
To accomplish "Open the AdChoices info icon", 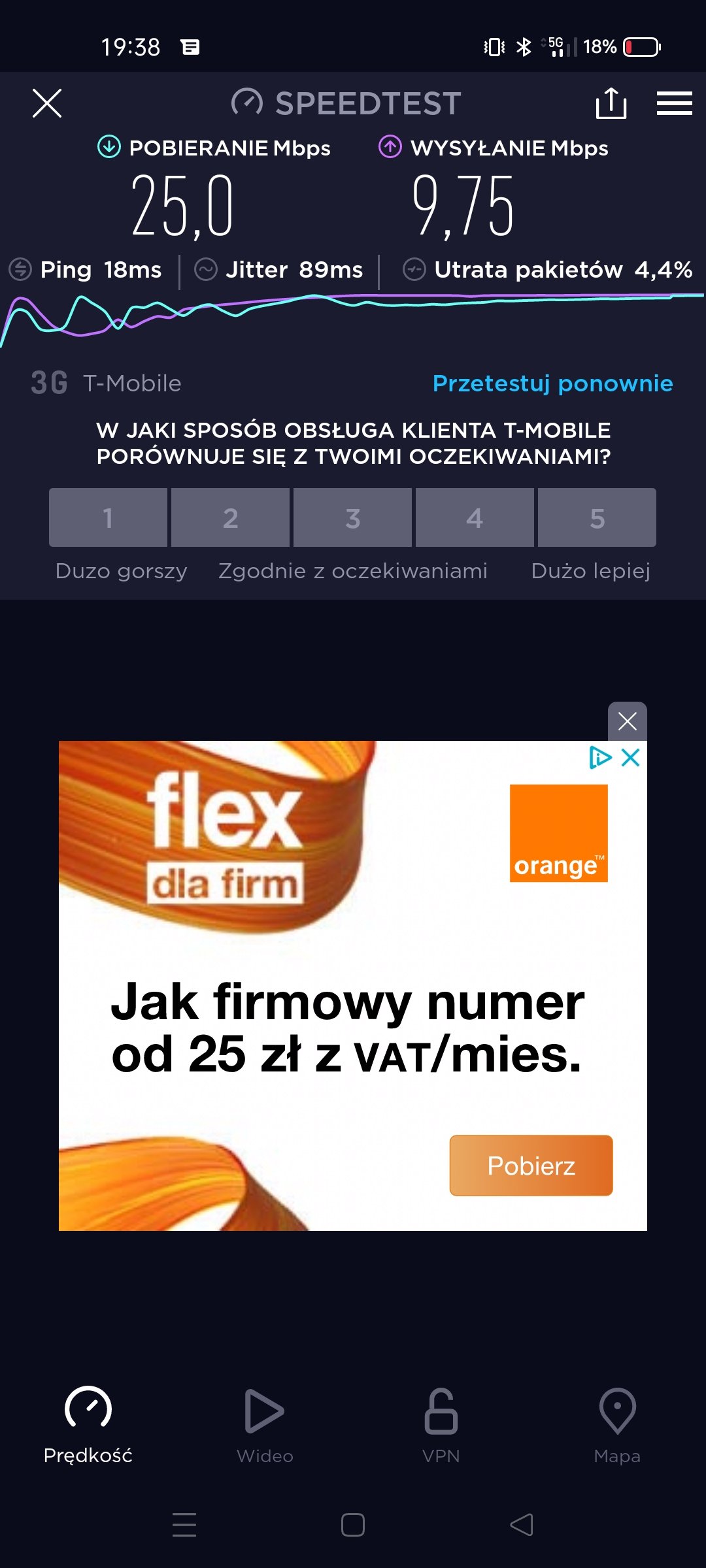I will click(x=600, y=757).
